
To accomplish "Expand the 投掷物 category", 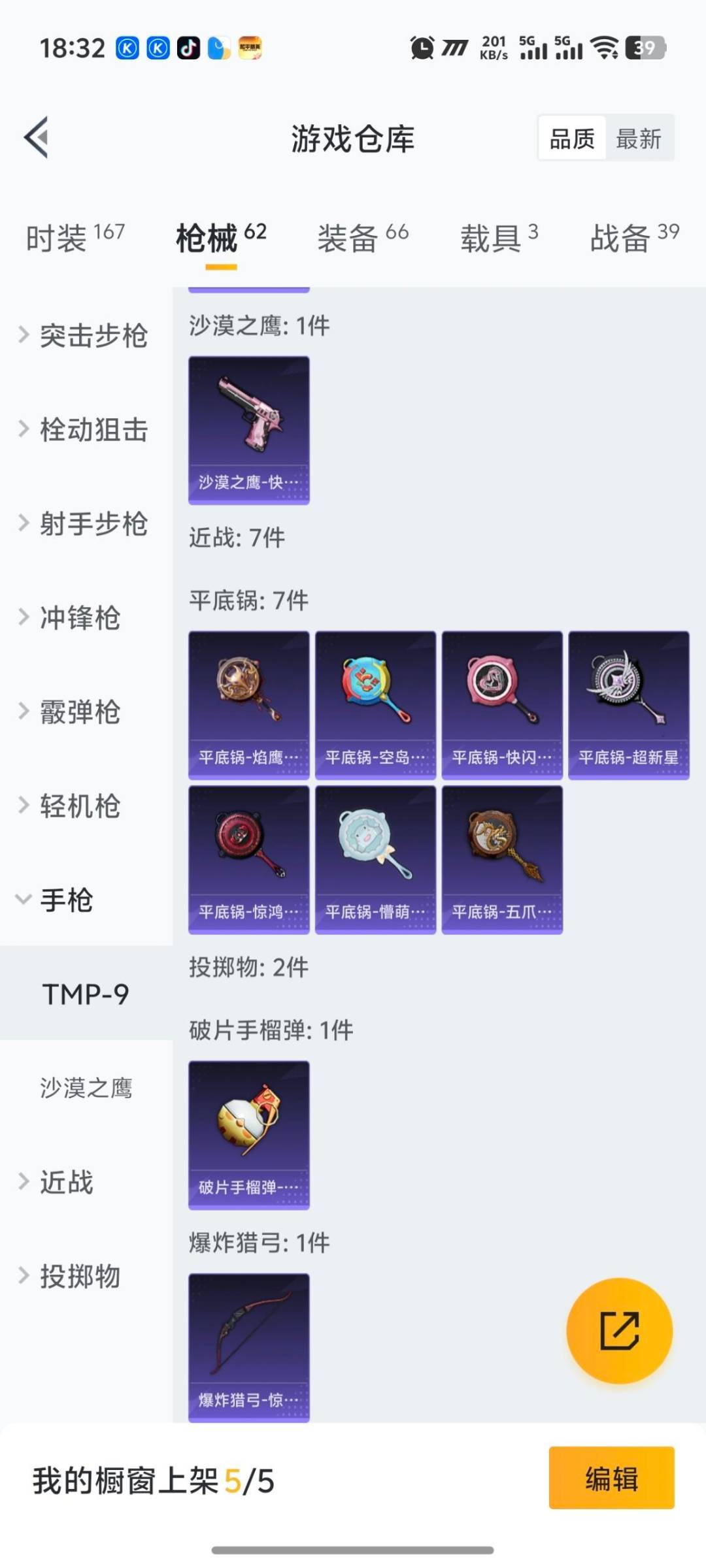I will click(78, 1274).
